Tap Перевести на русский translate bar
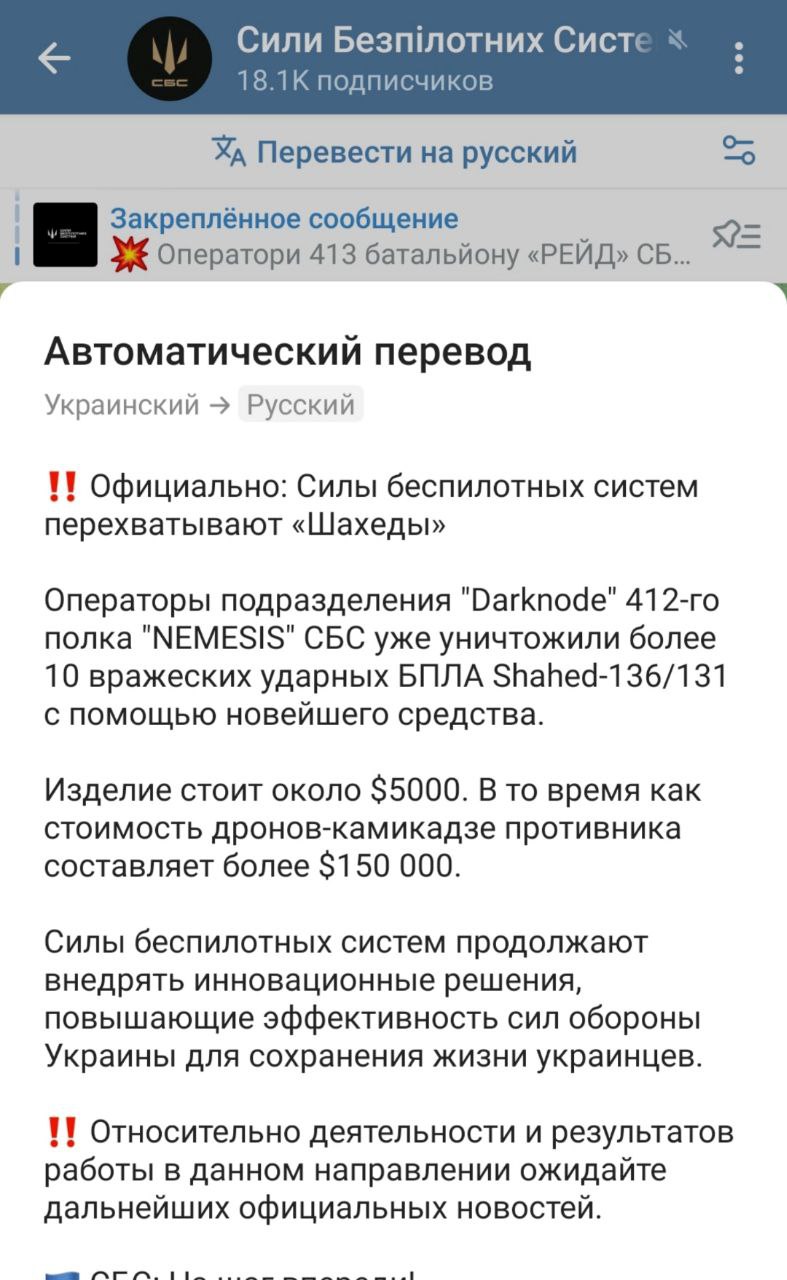 coord(395,152)
